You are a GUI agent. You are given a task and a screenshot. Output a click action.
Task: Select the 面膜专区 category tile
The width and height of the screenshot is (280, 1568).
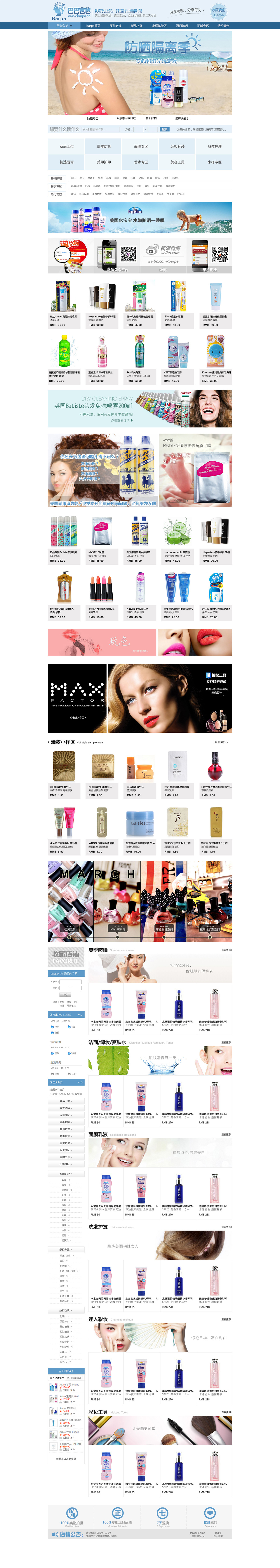141,146
